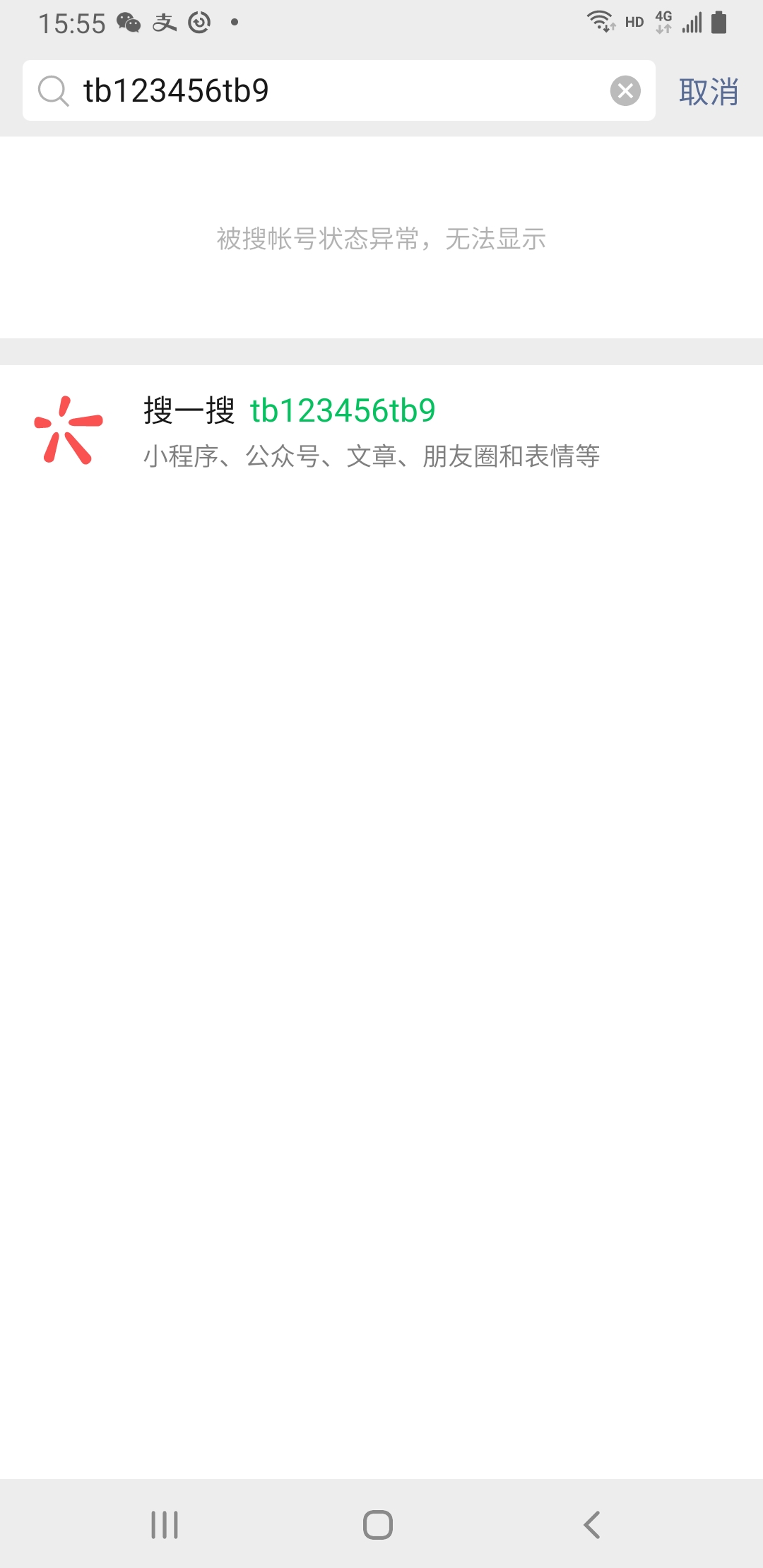This screenshot has height=1568, width=763.
Task: Tap 取消 to cancel the search
Action: point(709,90)
